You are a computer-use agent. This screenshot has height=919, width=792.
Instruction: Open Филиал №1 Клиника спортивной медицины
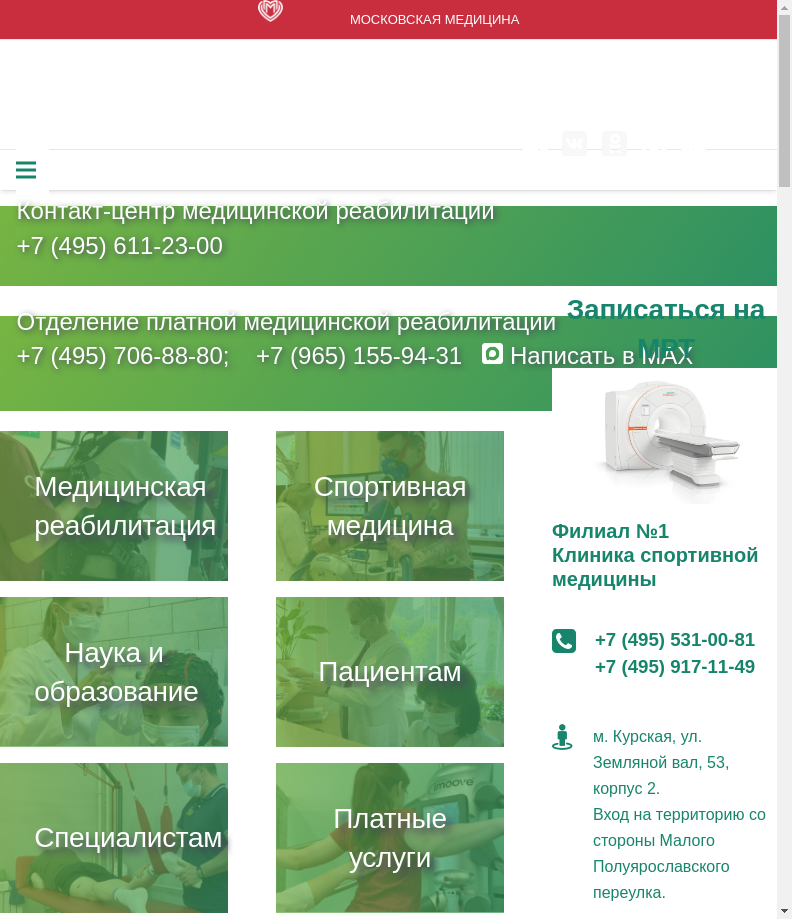(x=655, y=555)
